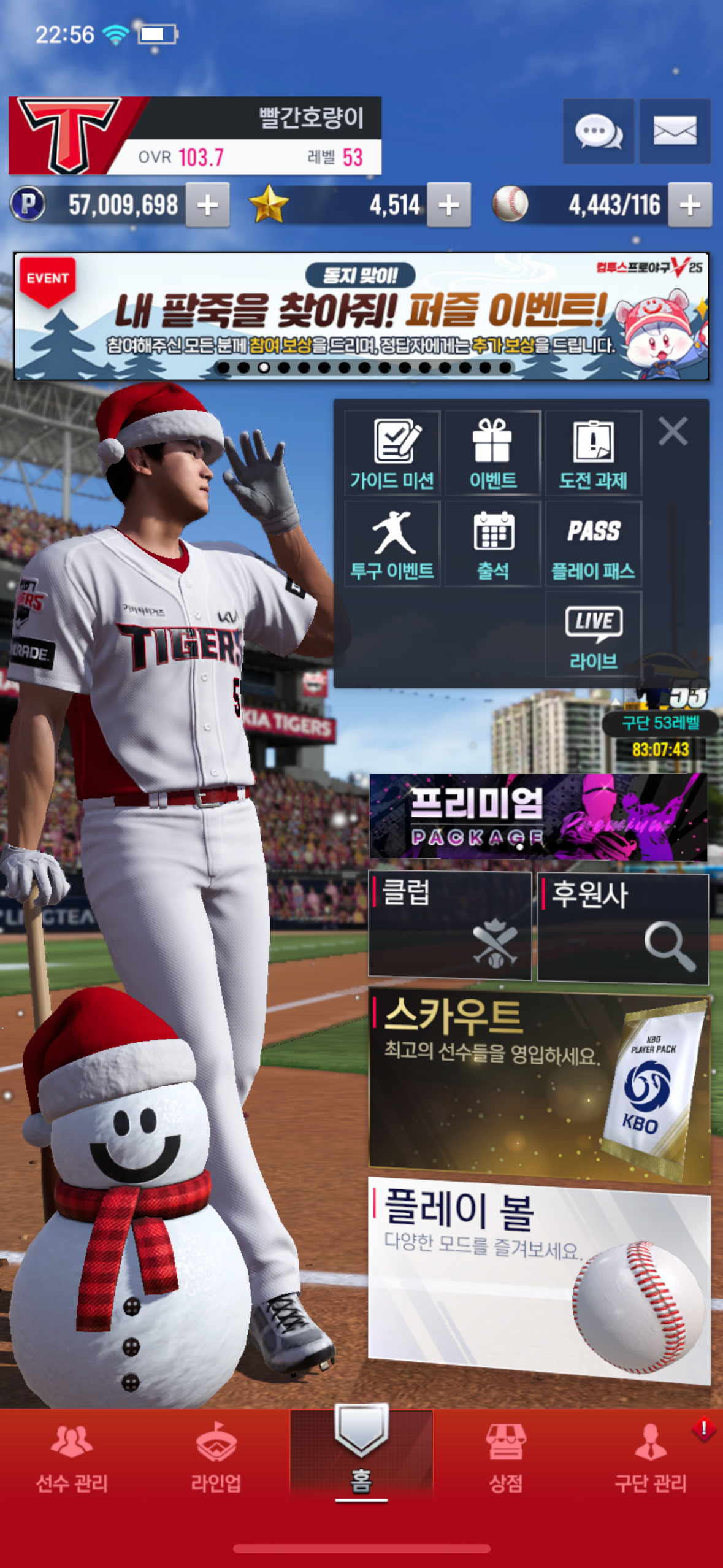Open the 이벤트 gift menu
The image size is (723, 1568).
[493, 453]
